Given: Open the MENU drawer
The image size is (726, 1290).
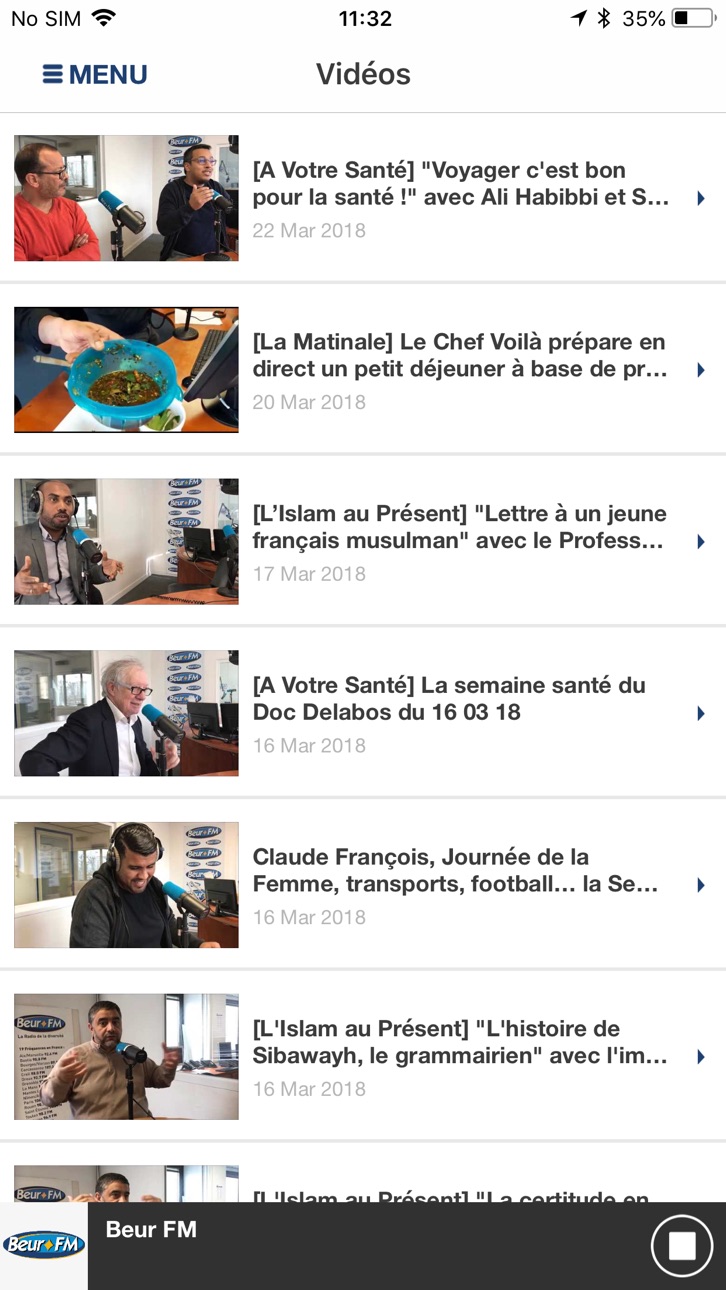Looking at the screenshot, I should tap(95, 74).
